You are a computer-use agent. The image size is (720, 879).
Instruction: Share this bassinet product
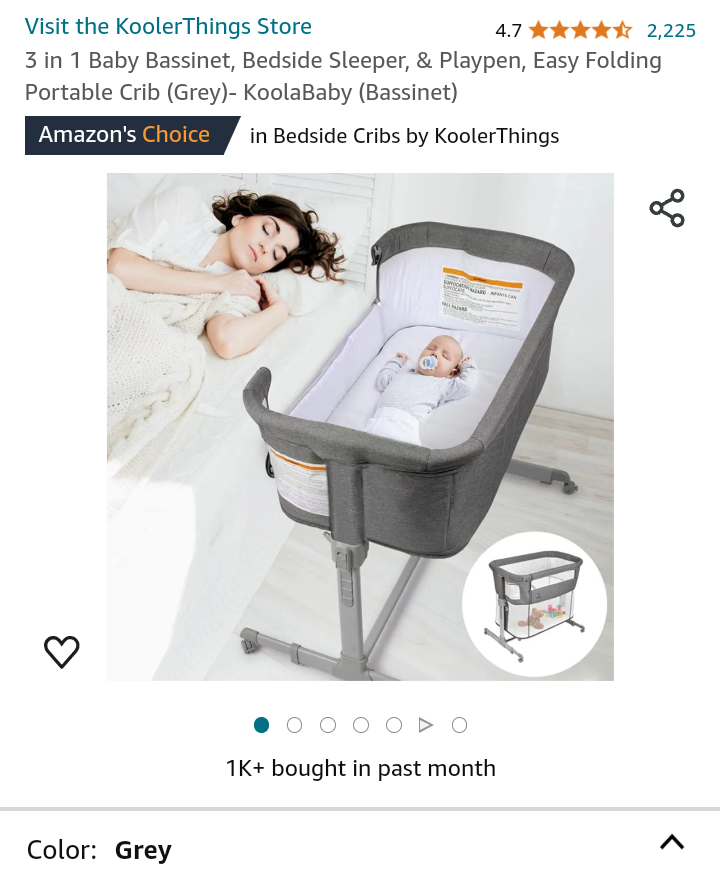click(667, 208)
